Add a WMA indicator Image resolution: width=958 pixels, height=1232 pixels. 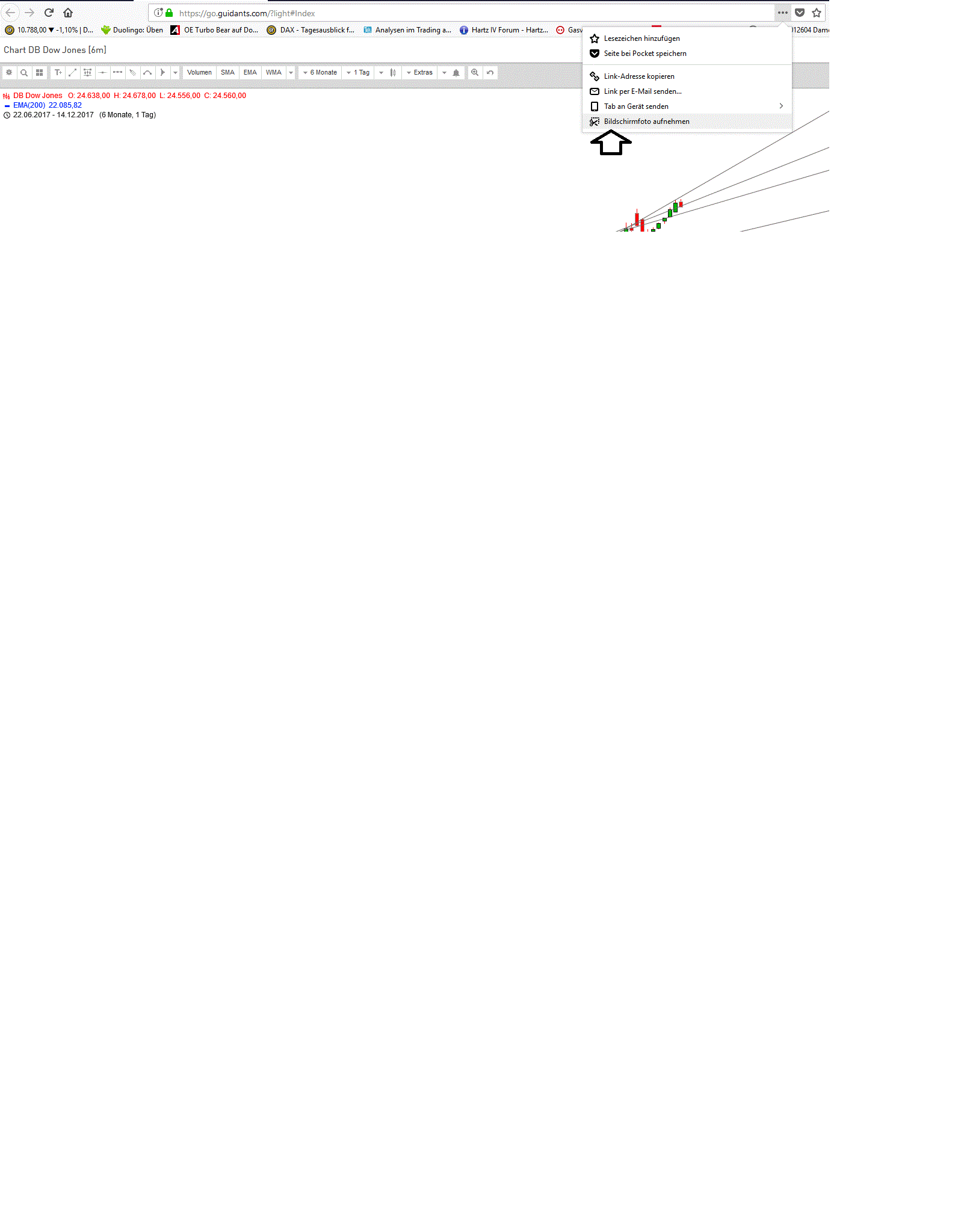coord(274,73)
